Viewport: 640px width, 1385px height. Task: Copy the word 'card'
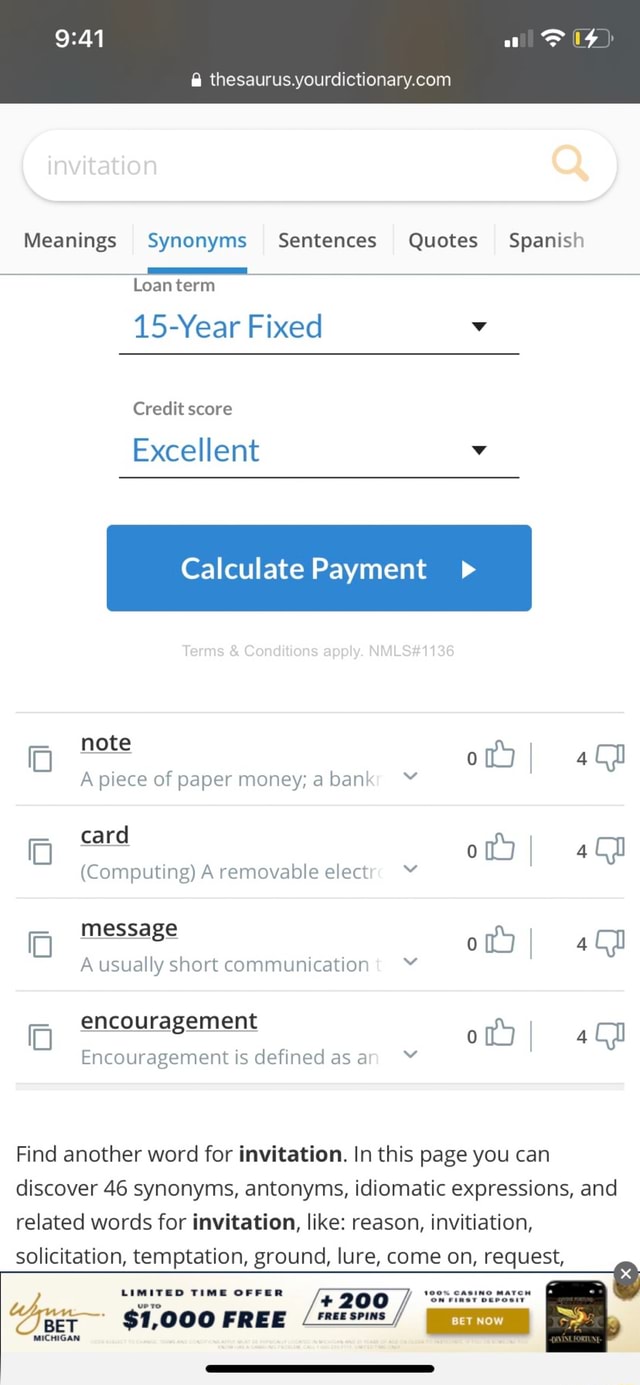[40, 852]
